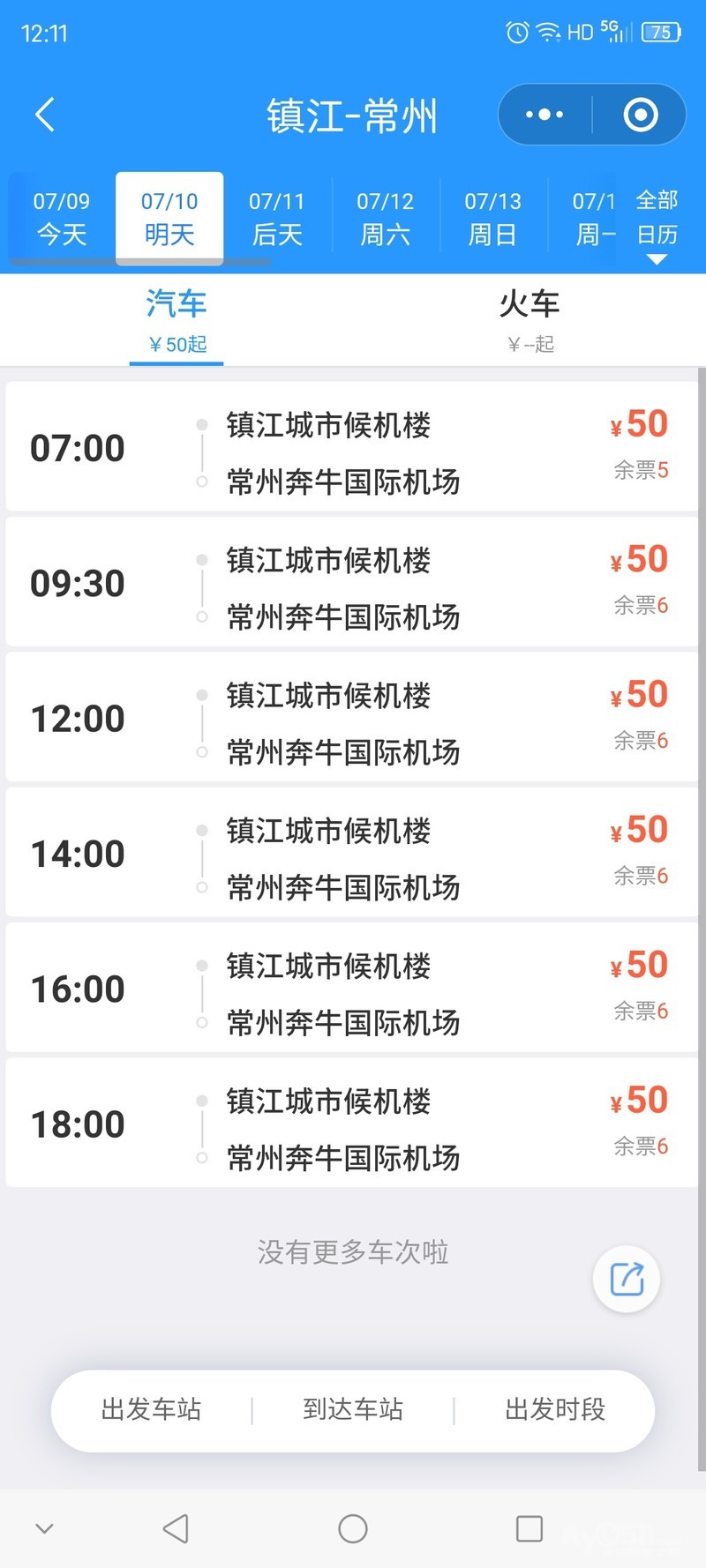Close the mini program with the circle icon
Screen dimensions: 706x1568
click(x=641, y=115)
